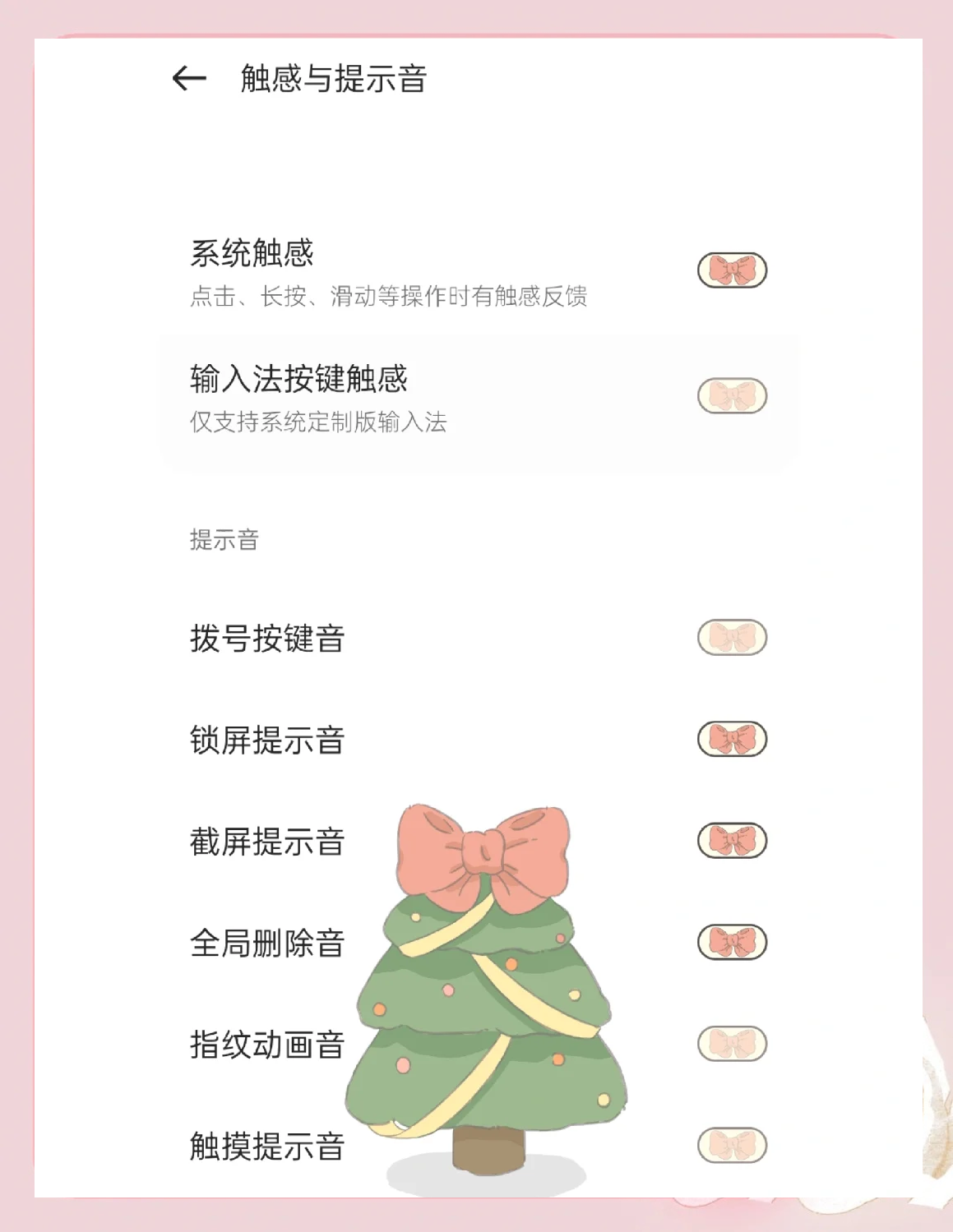Toggle 全局删除音 off

tap(732, 942)
